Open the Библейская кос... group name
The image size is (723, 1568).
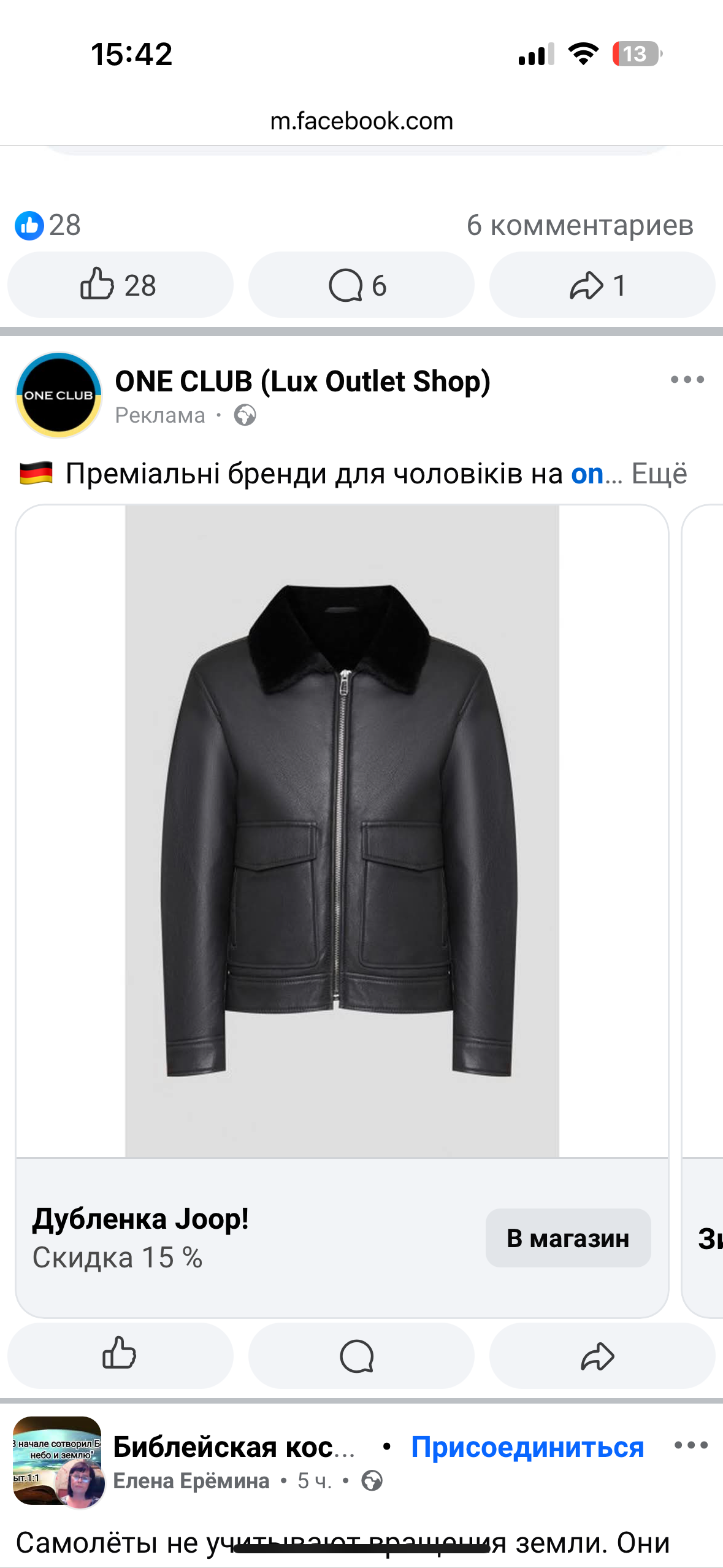[234, 1447]
